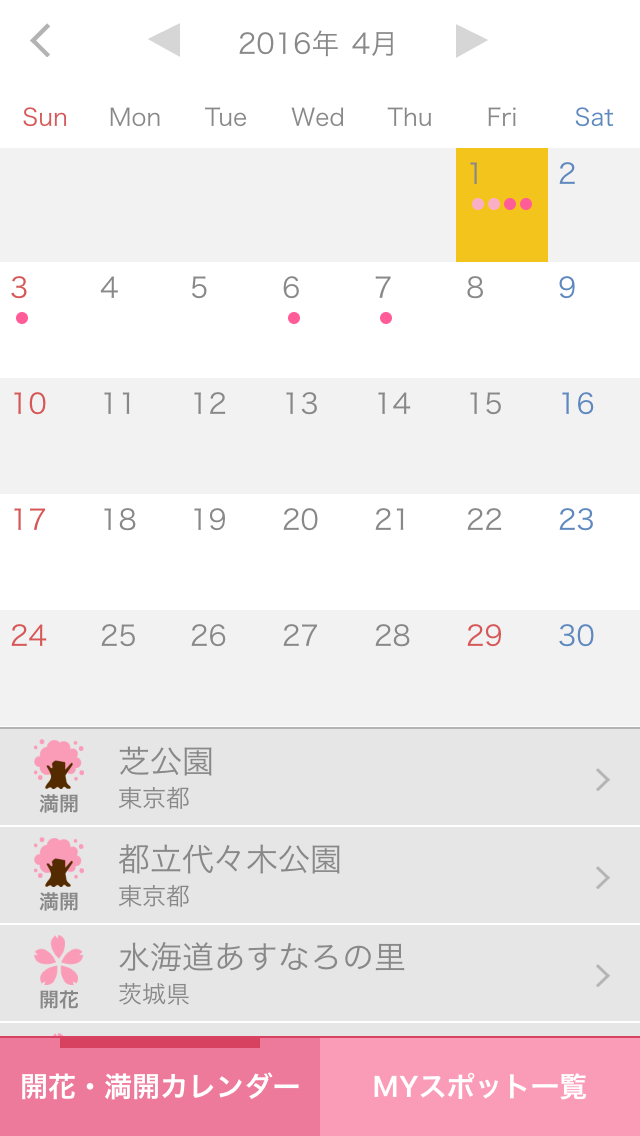The height and width of the screenshot is (1136, 640).
Task: Select April 1 on the calendar
Action: [502, 205]
